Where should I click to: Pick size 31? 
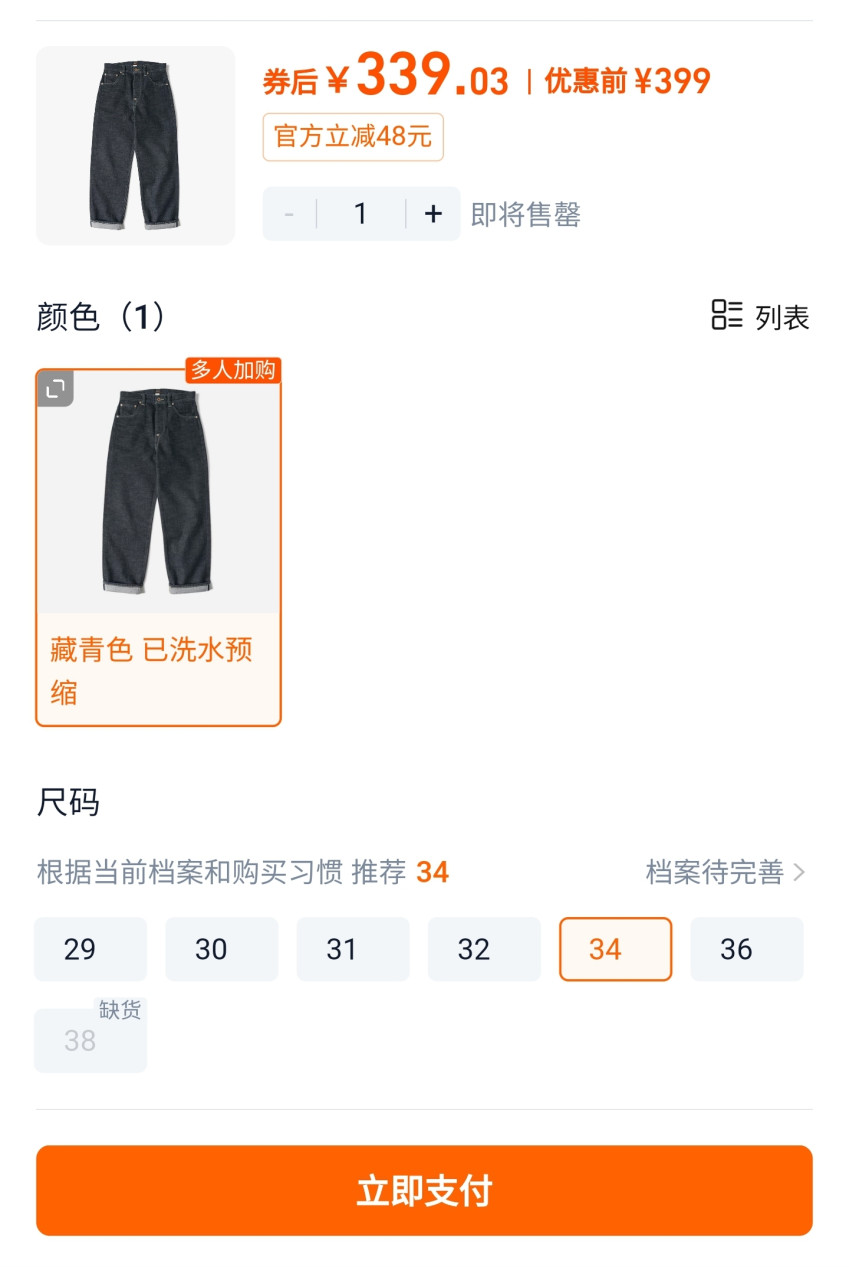point(353,949)
